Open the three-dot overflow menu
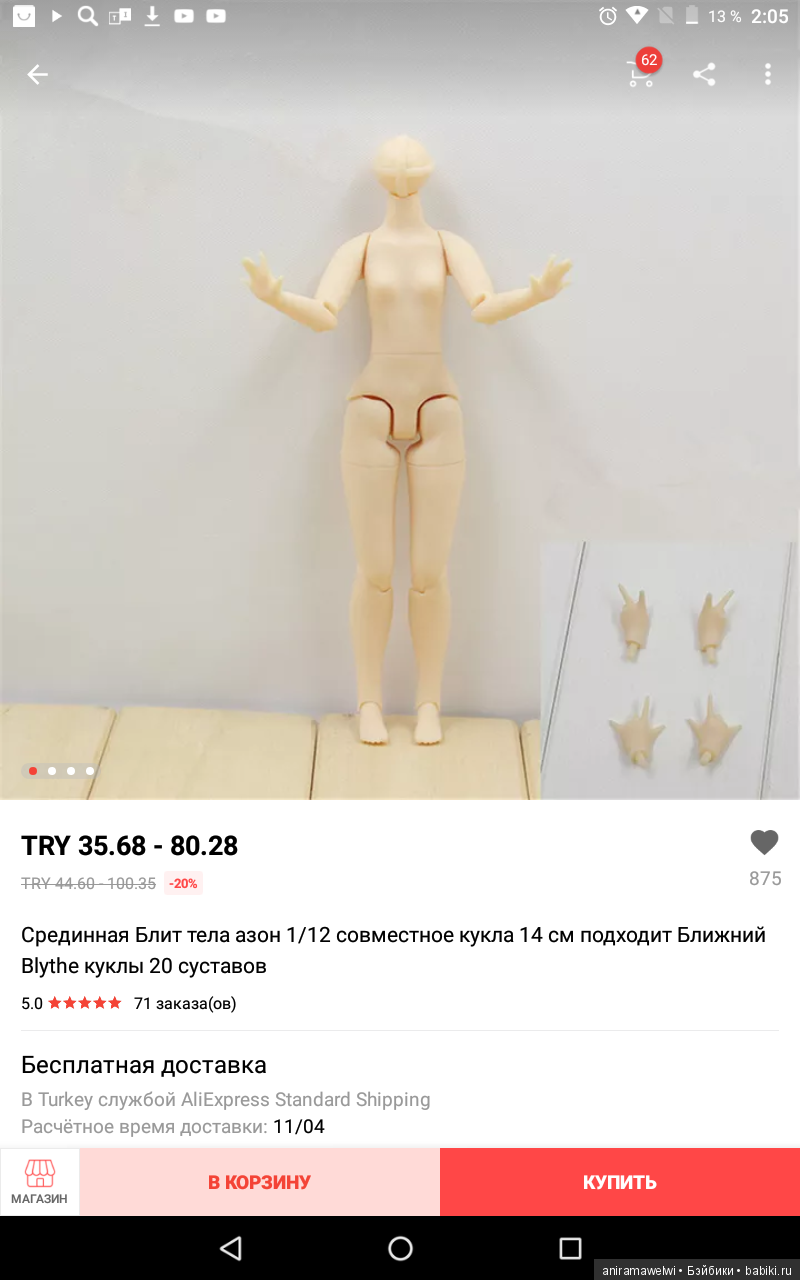The width and height of the screenshot is (800, 1280). 768,74
